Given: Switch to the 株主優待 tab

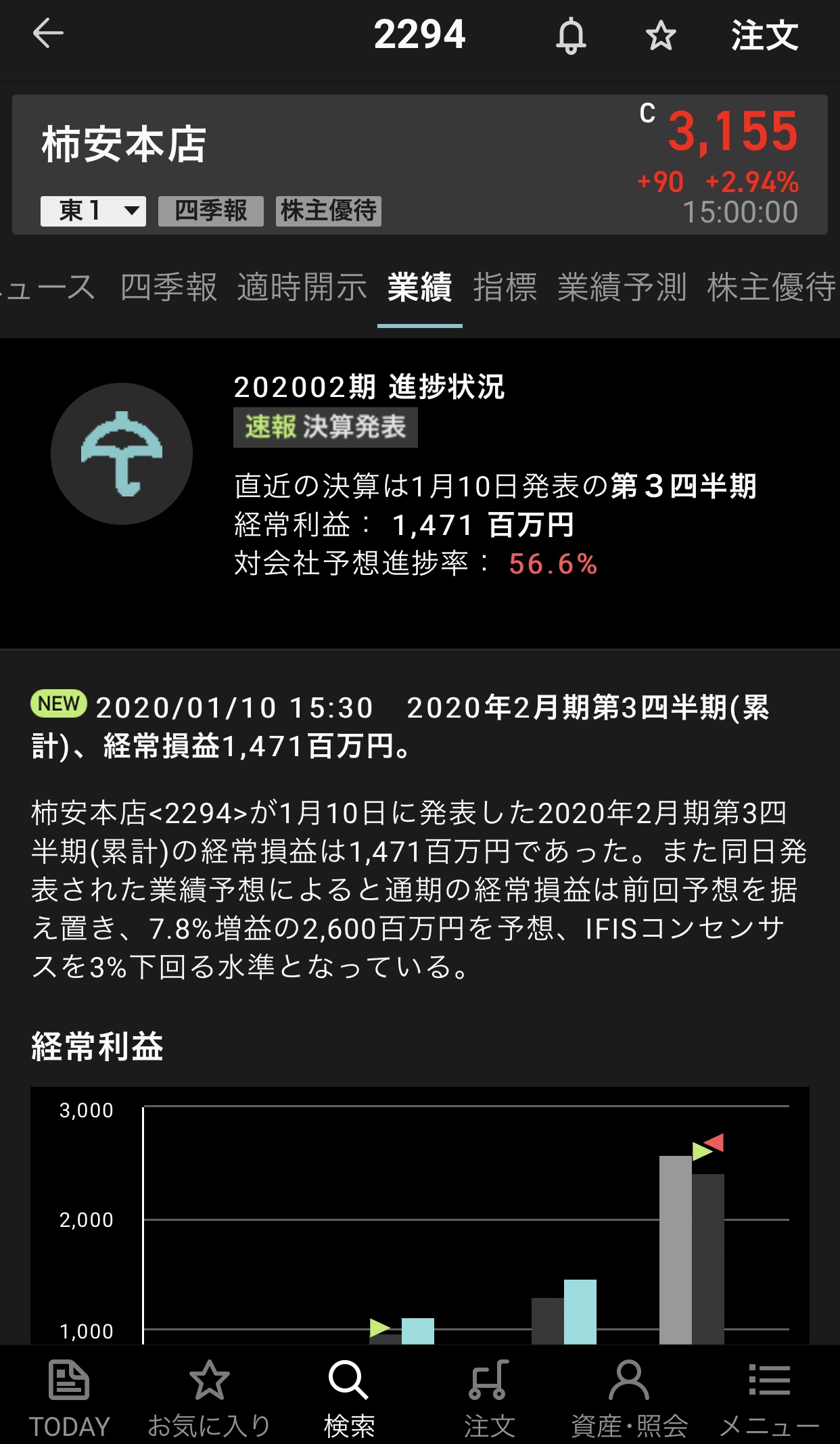Looking at the screenshot, I should tap(771, 287).
